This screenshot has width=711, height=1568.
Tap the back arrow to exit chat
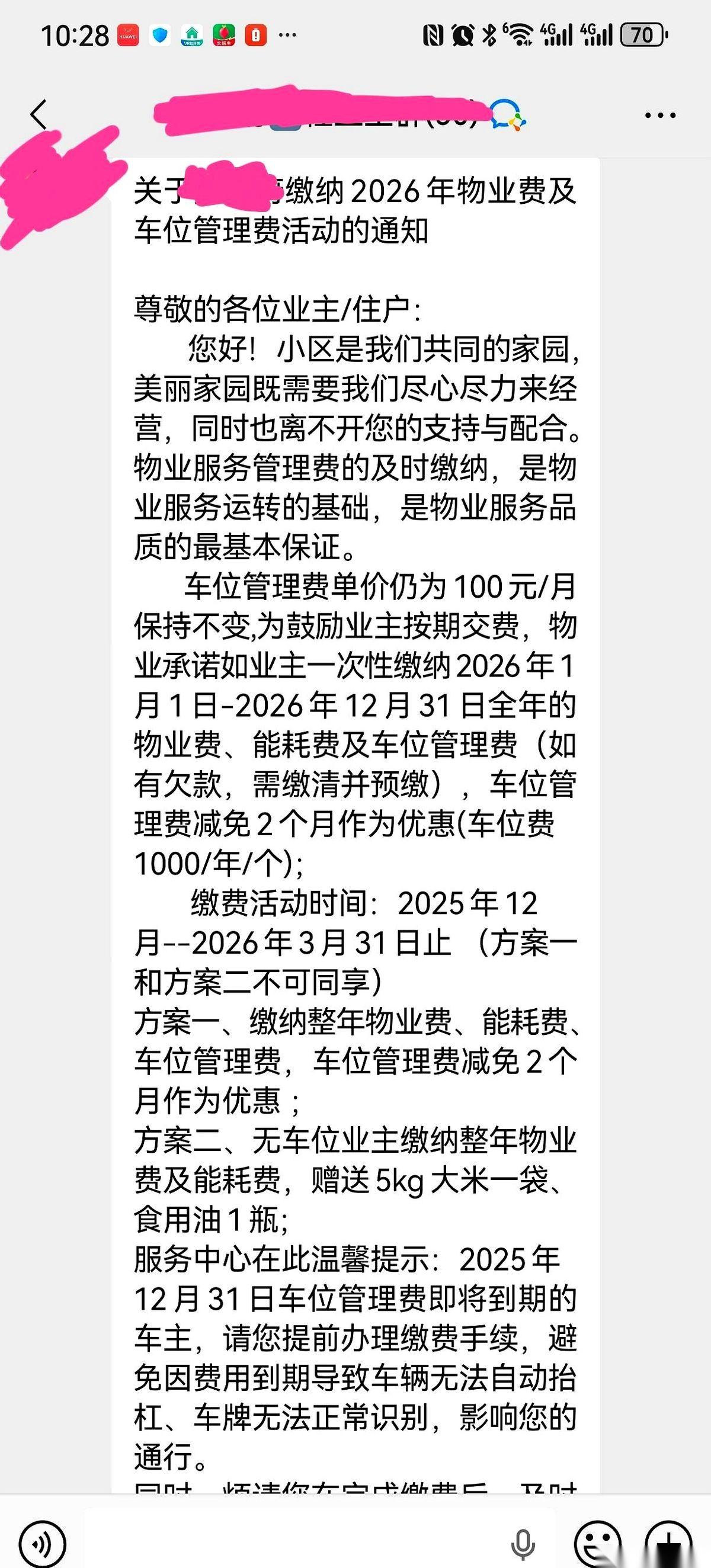pyautogui.click(x=39, y=114)
